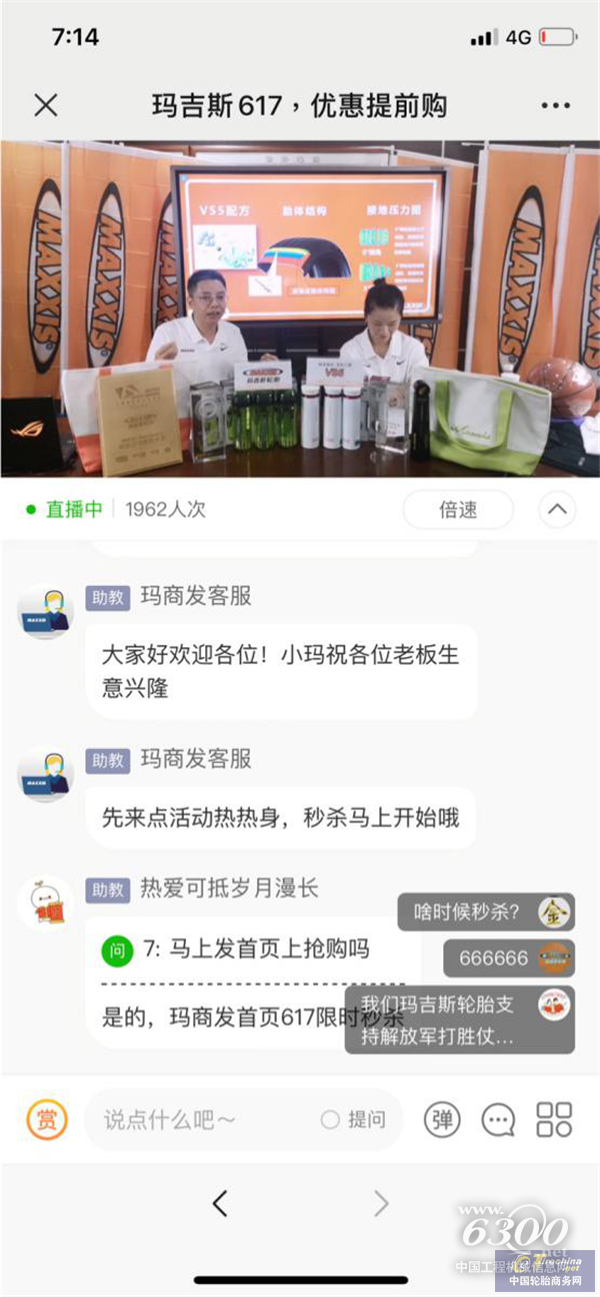Collapse the live video with the chevron

coord(557,510)
